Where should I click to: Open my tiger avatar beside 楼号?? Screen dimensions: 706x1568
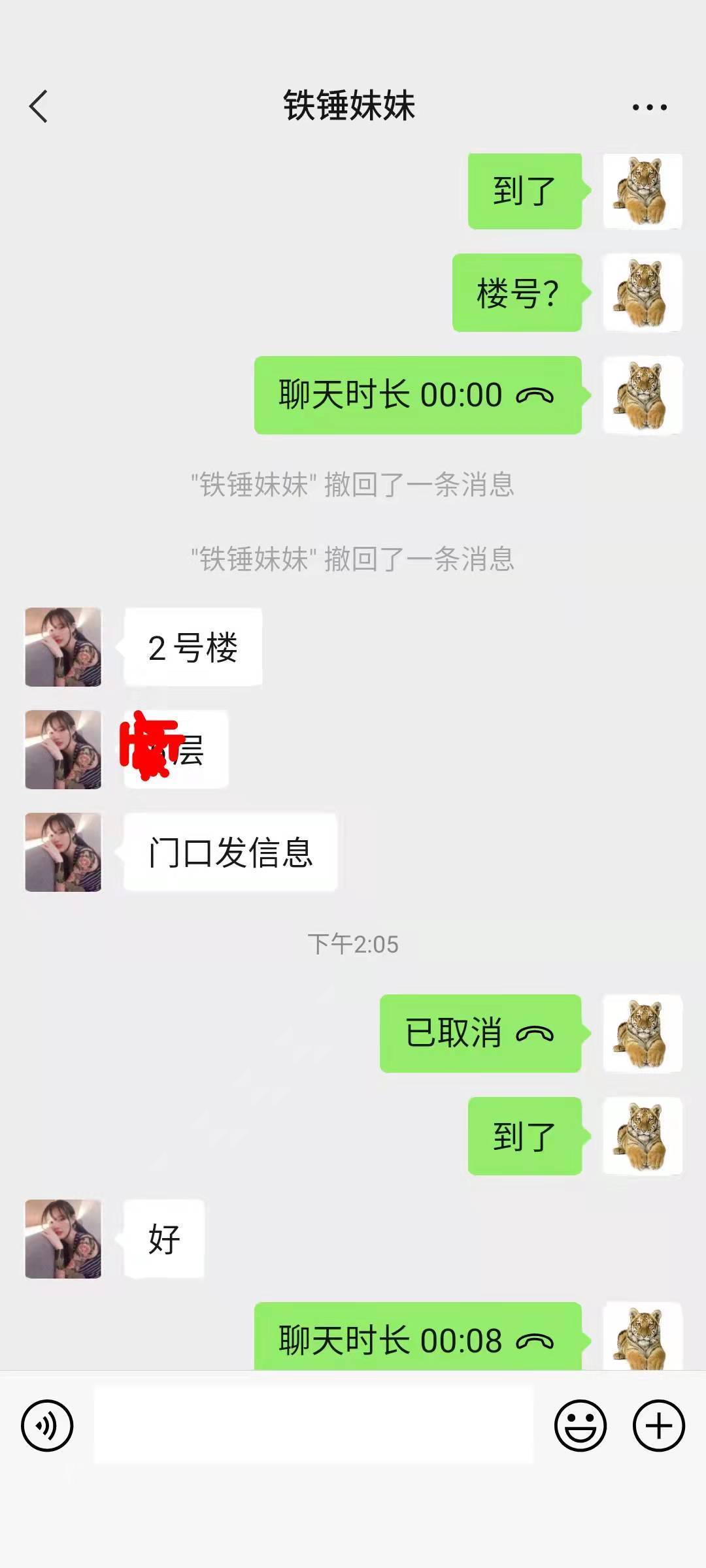(642, 293)
